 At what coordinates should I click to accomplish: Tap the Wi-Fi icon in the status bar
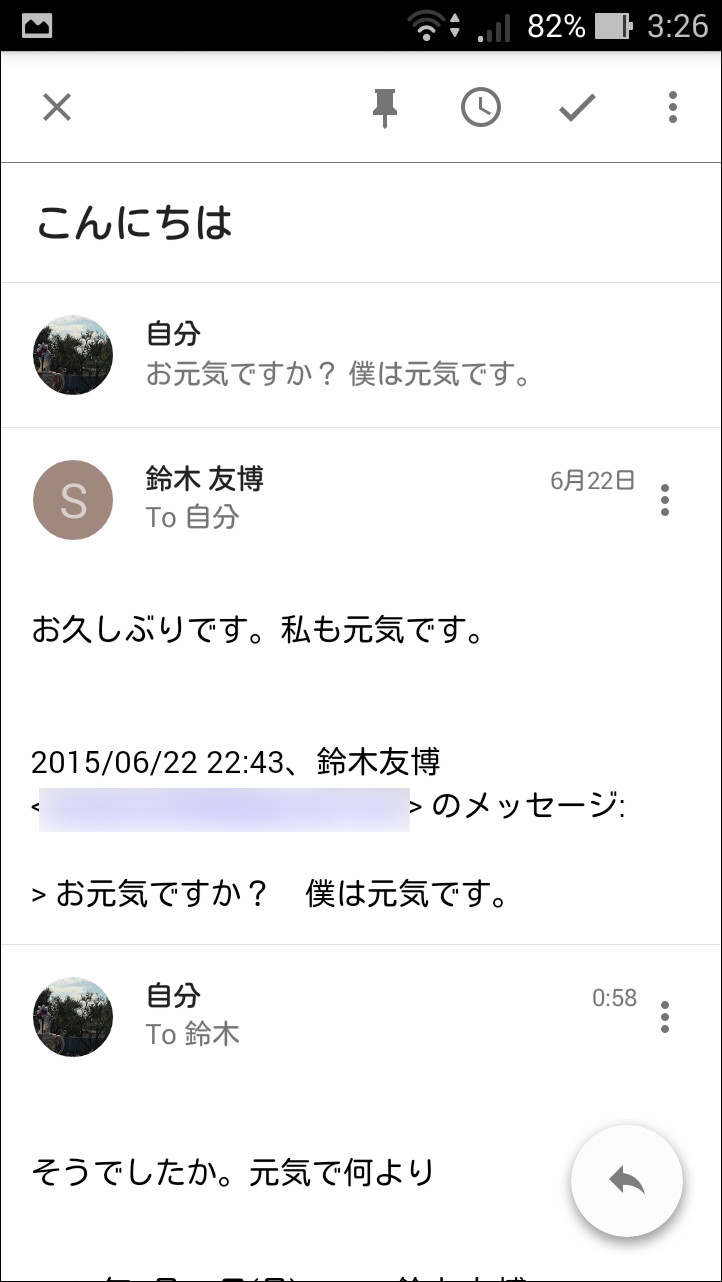tap(424, 25)
